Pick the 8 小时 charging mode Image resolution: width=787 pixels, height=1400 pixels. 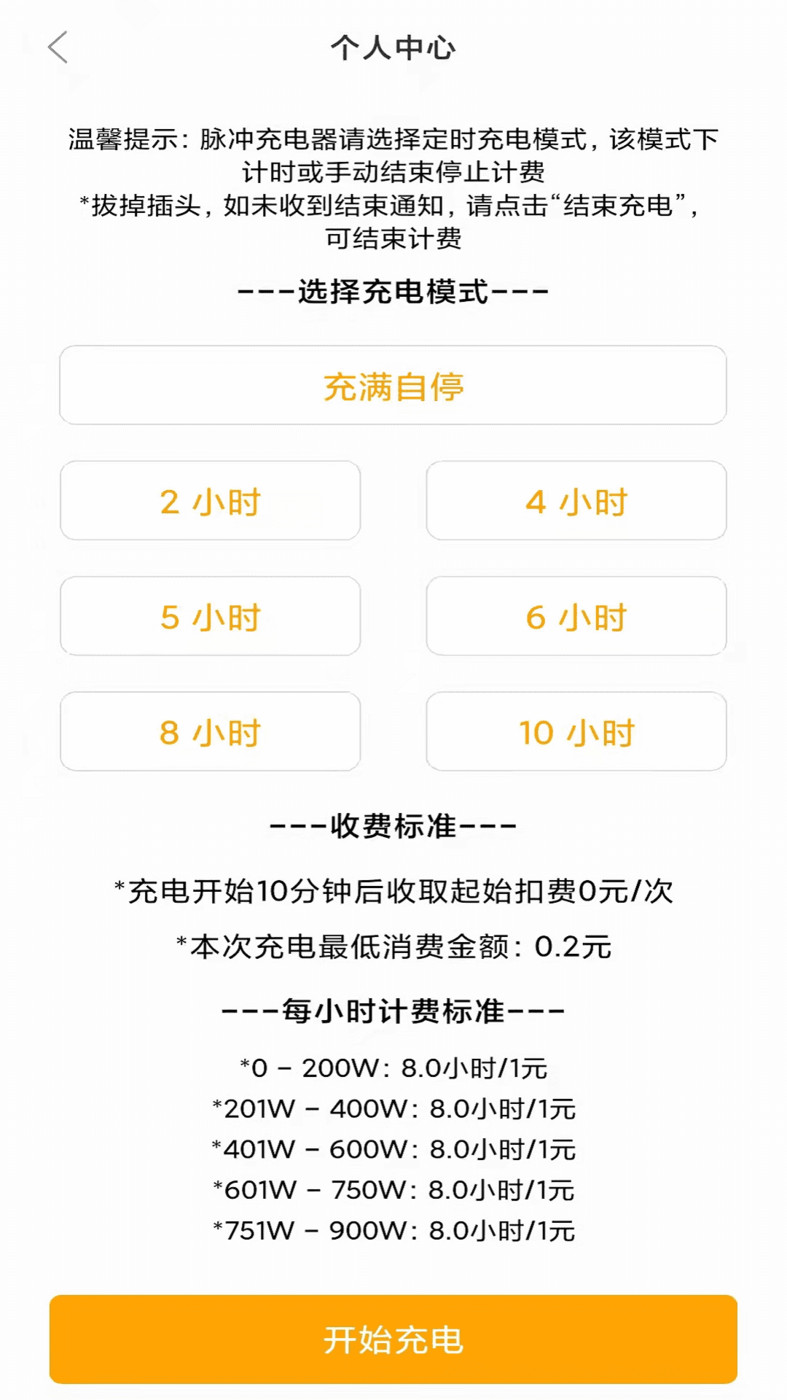[x=210, y=731]
